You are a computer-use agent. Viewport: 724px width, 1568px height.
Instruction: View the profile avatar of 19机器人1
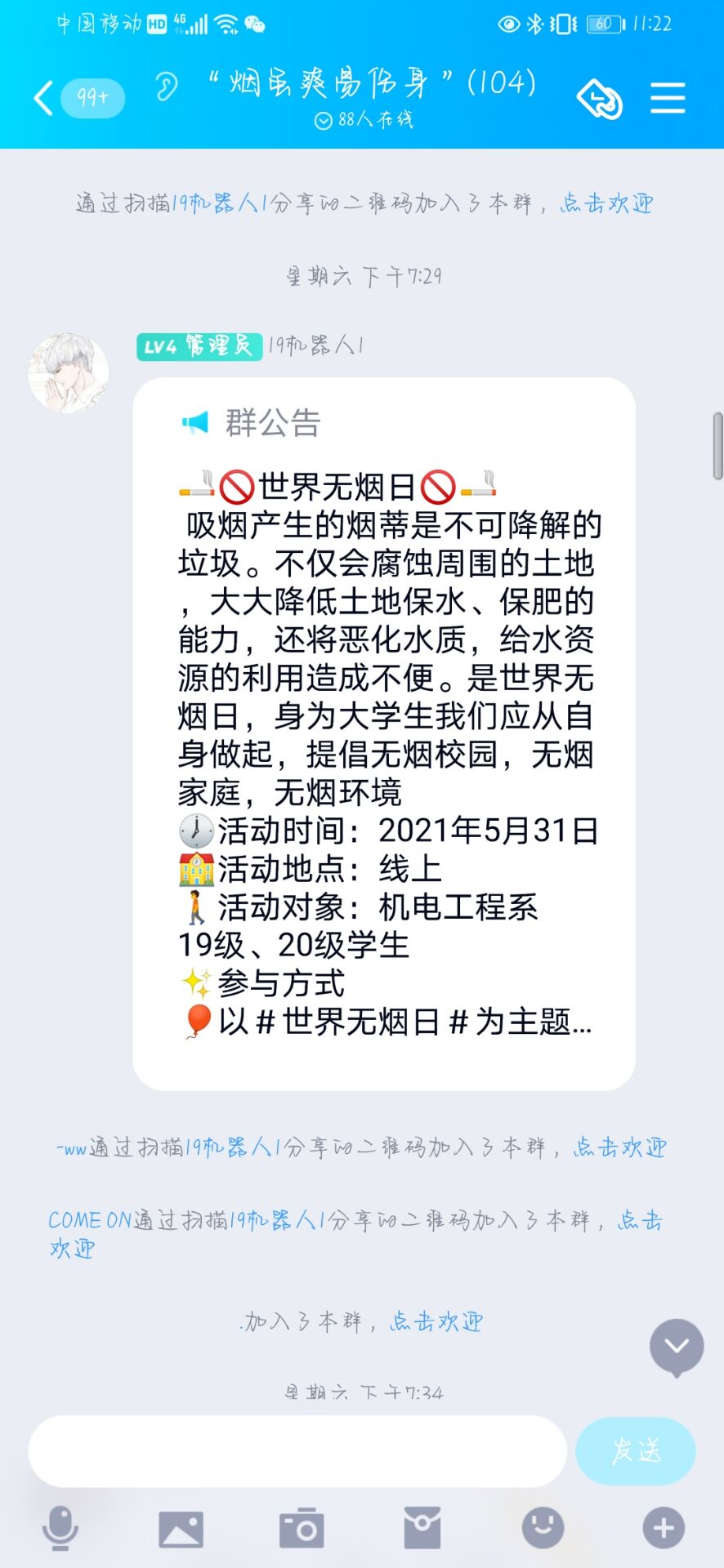pyautogui.click(x=69, y=372)
